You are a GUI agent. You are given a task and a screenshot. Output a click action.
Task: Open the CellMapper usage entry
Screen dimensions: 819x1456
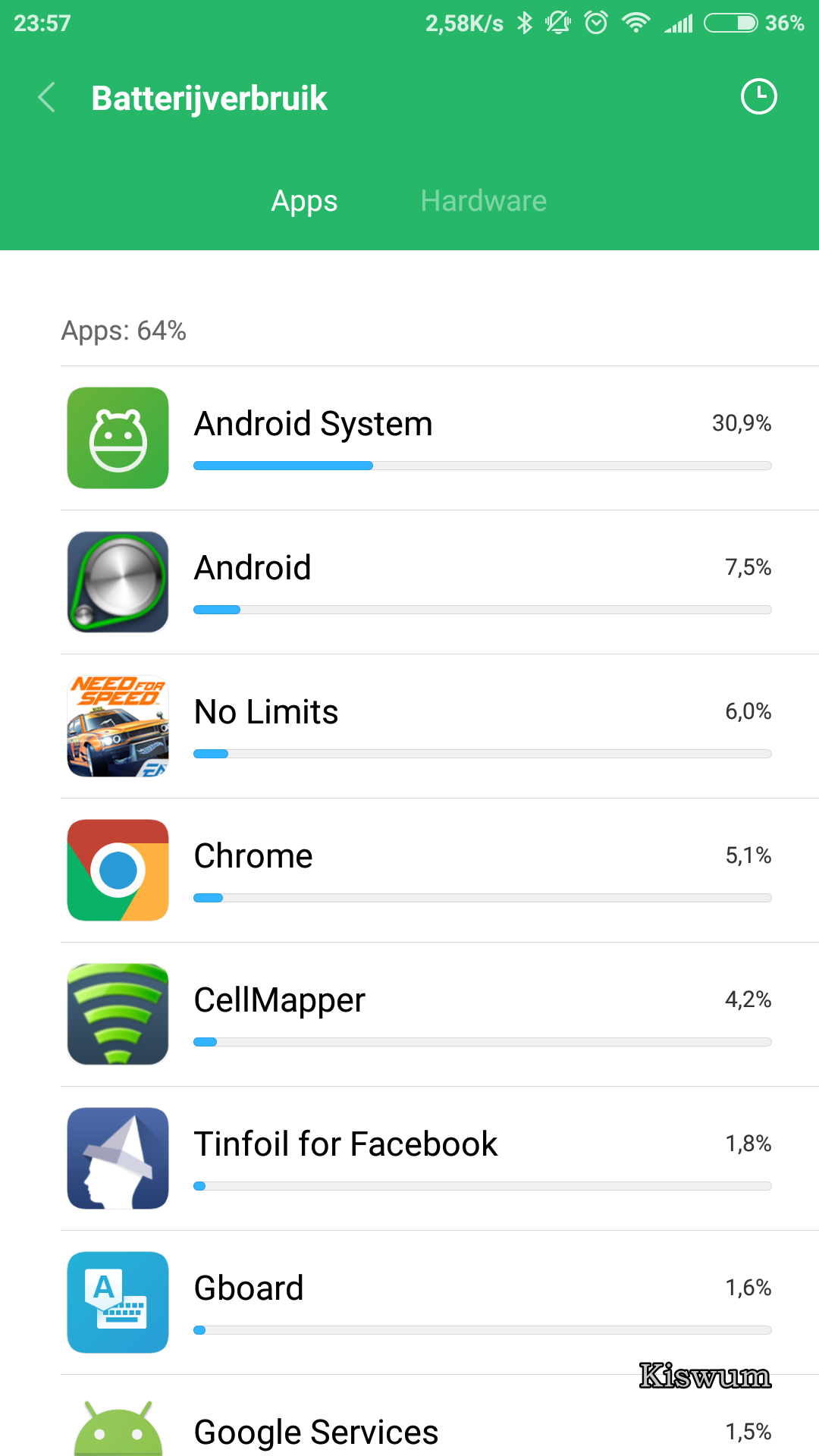[x=440, y=1015]
